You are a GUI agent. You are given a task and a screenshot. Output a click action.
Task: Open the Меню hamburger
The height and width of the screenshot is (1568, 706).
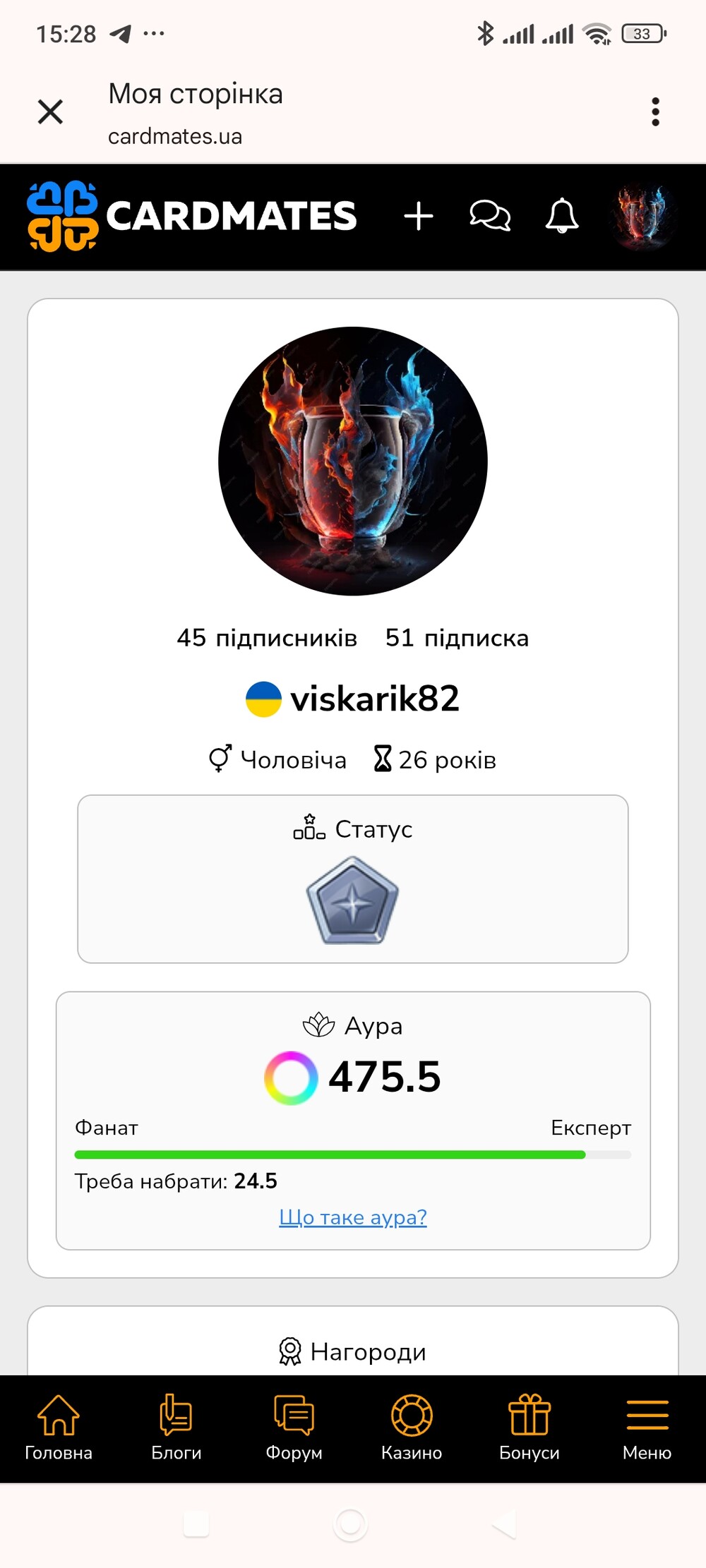click(647, 1428)
